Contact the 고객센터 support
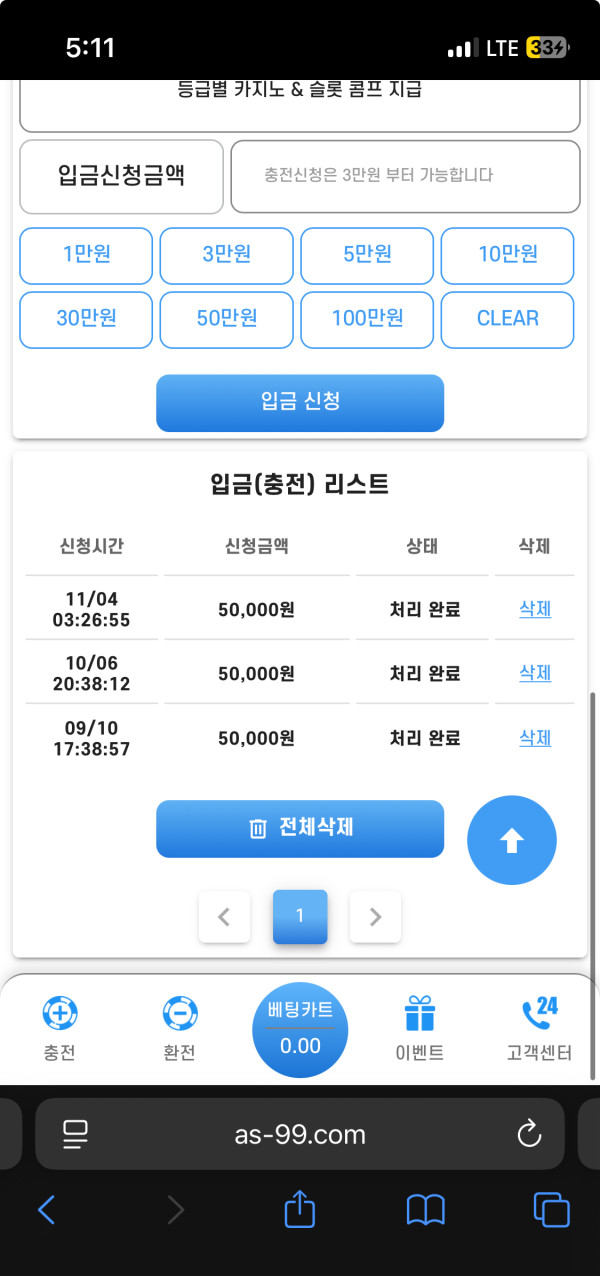This screenshot has width=600, height=1276. (x=539, y=1030)
